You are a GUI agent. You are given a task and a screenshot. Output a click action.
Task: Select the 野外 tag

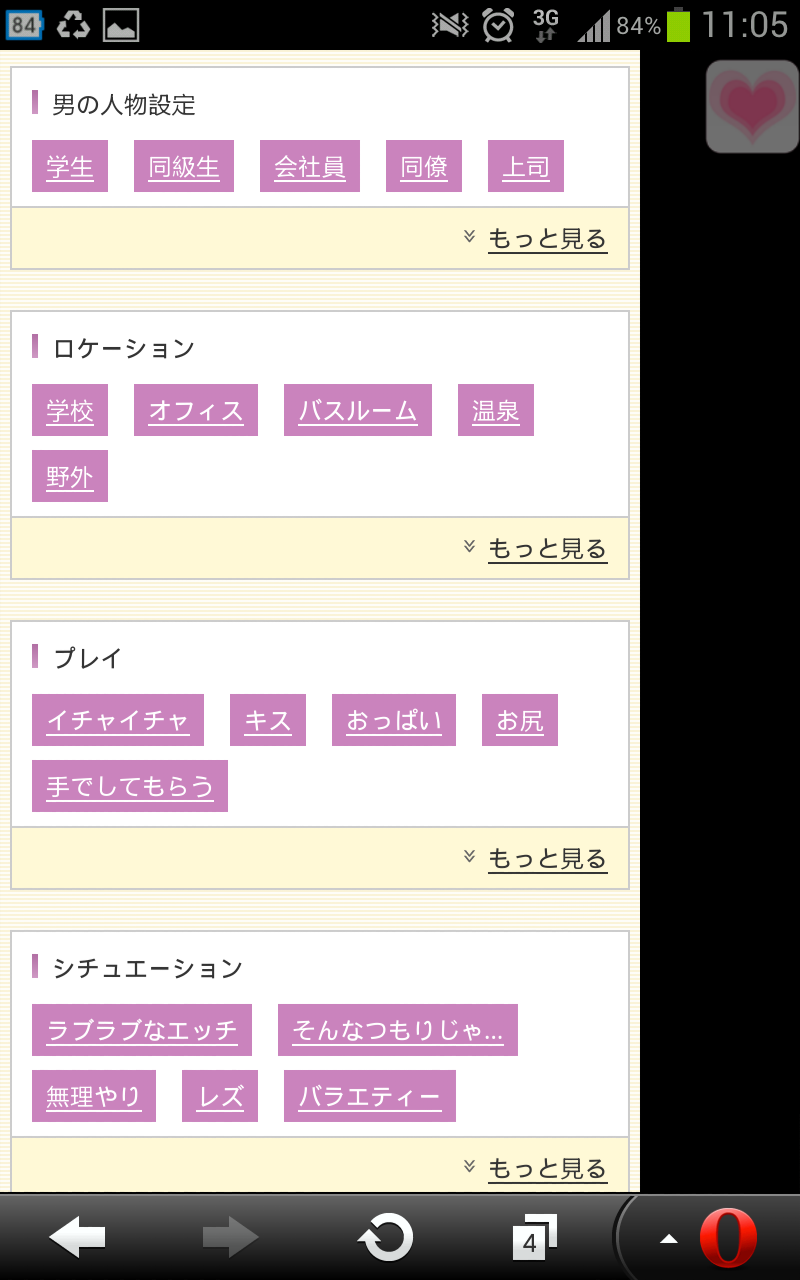(x=69, y=476)
